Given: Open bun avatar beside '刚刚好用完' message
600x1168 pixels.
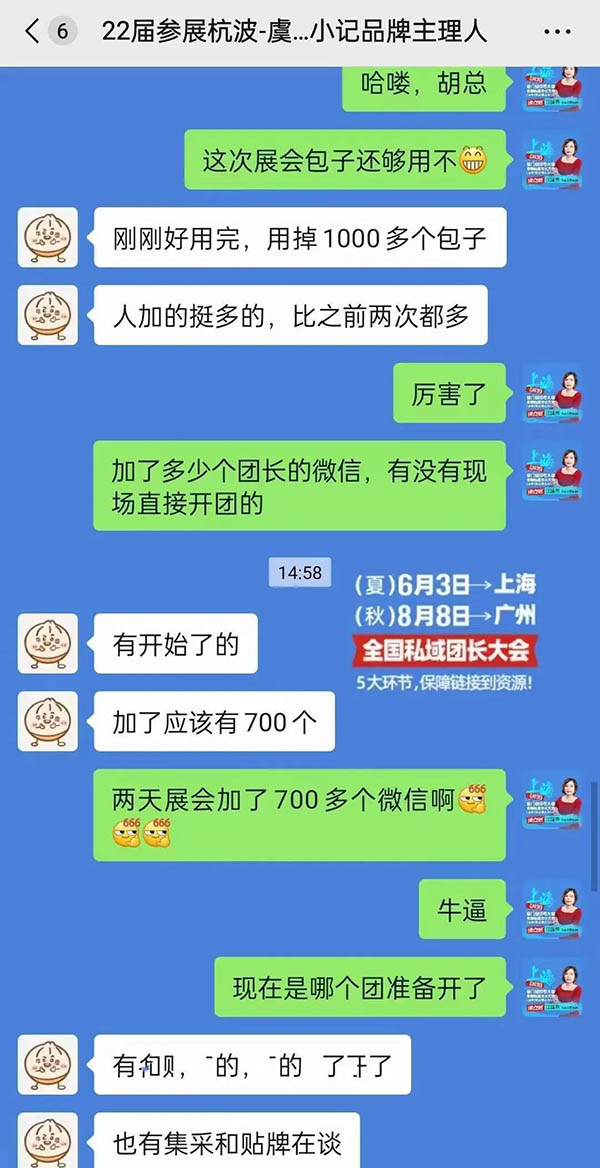Looking at the screenshot, I should [x=49, y=239].
